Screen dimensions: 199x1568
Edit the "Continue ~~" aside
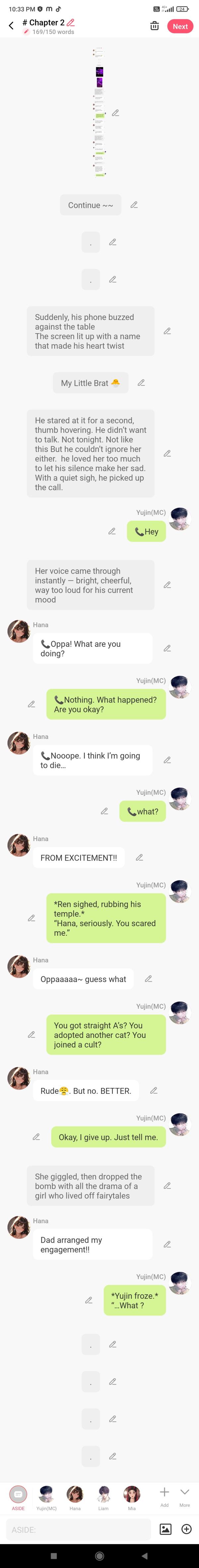134,205
